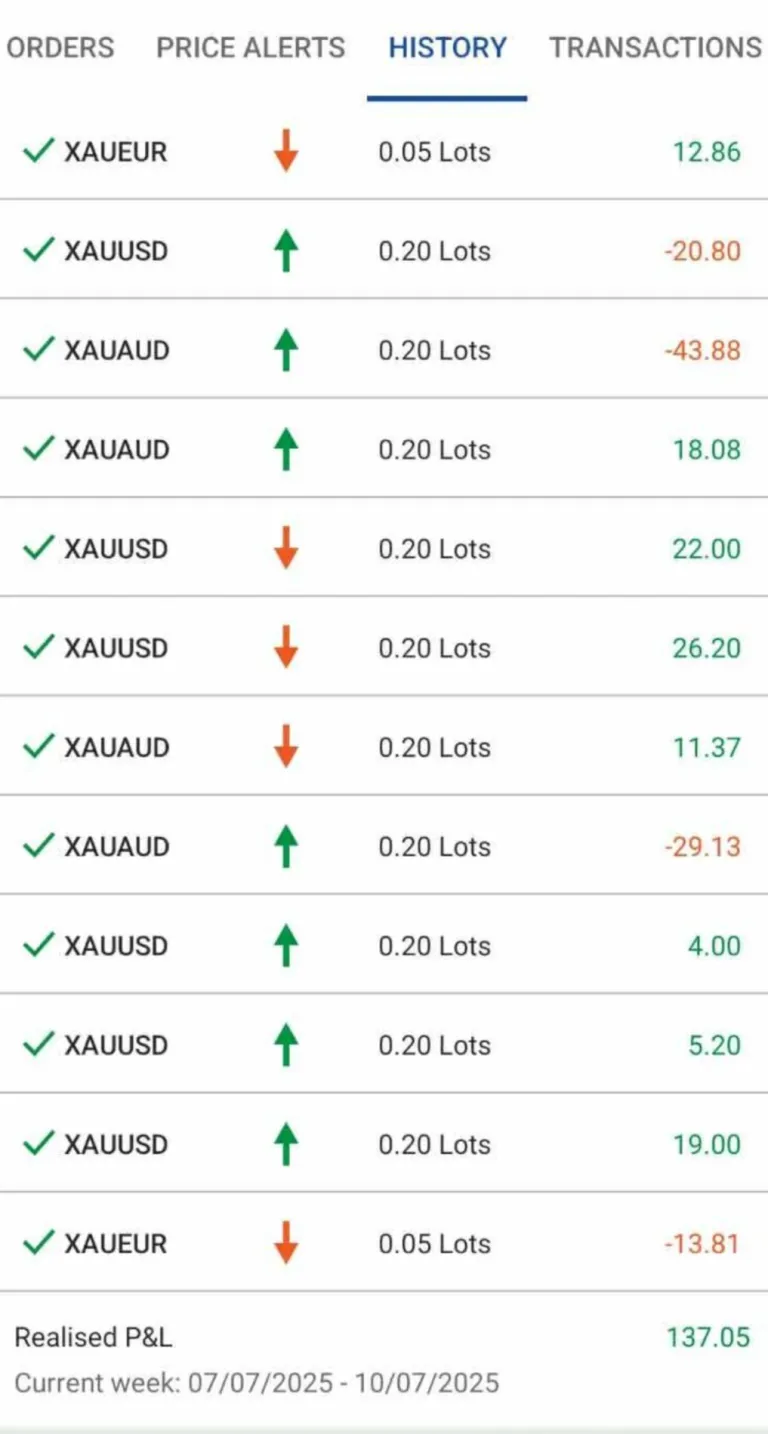View the XAUUSD trade with 4.00 profit
The height and width of the screenshot is (1434, 768).
coord(384,944)
